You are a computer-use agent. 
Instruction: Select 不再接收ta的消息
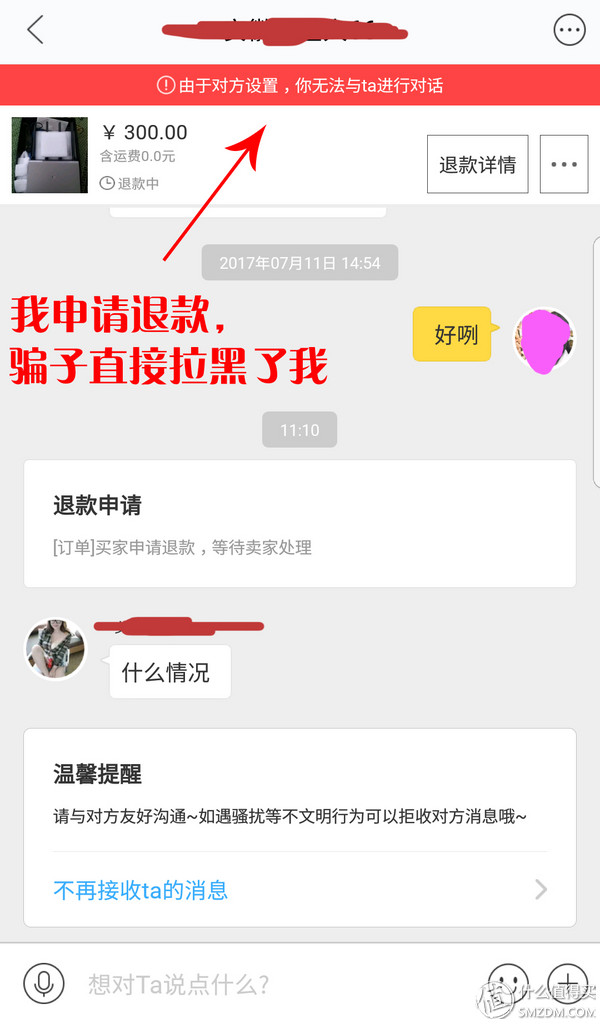299,889
